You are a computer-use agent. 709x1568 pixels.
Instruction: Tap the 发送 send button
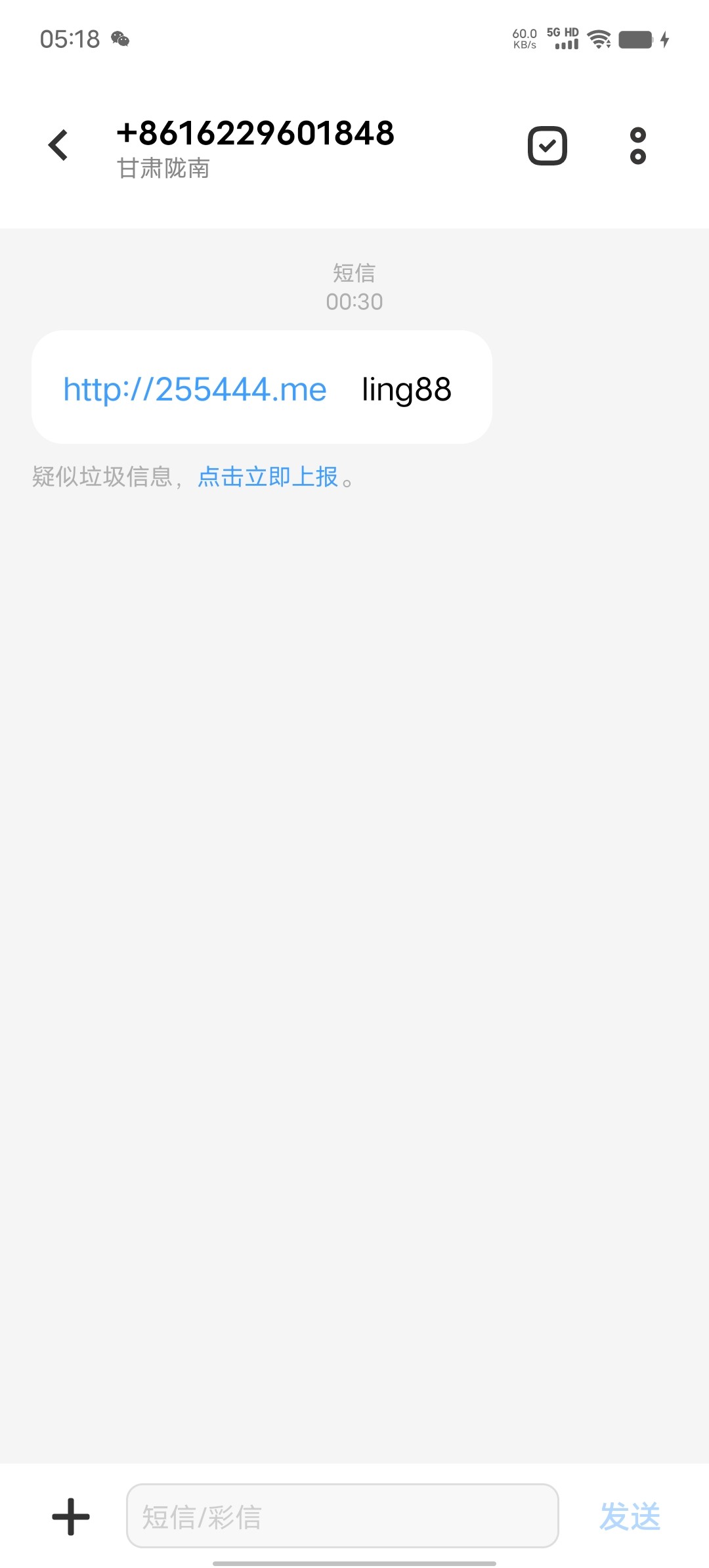coord(630,1517)
